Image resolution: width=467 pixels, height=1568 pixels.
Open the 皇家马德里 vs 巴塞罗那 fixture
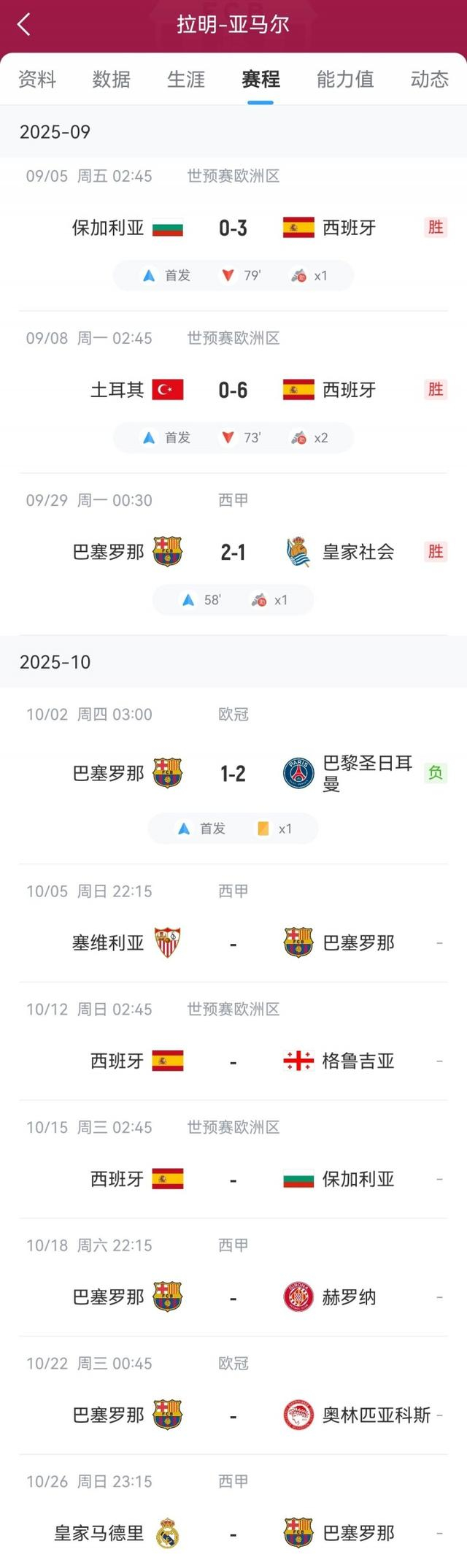pyautogui.click(x=233, y=1534)
